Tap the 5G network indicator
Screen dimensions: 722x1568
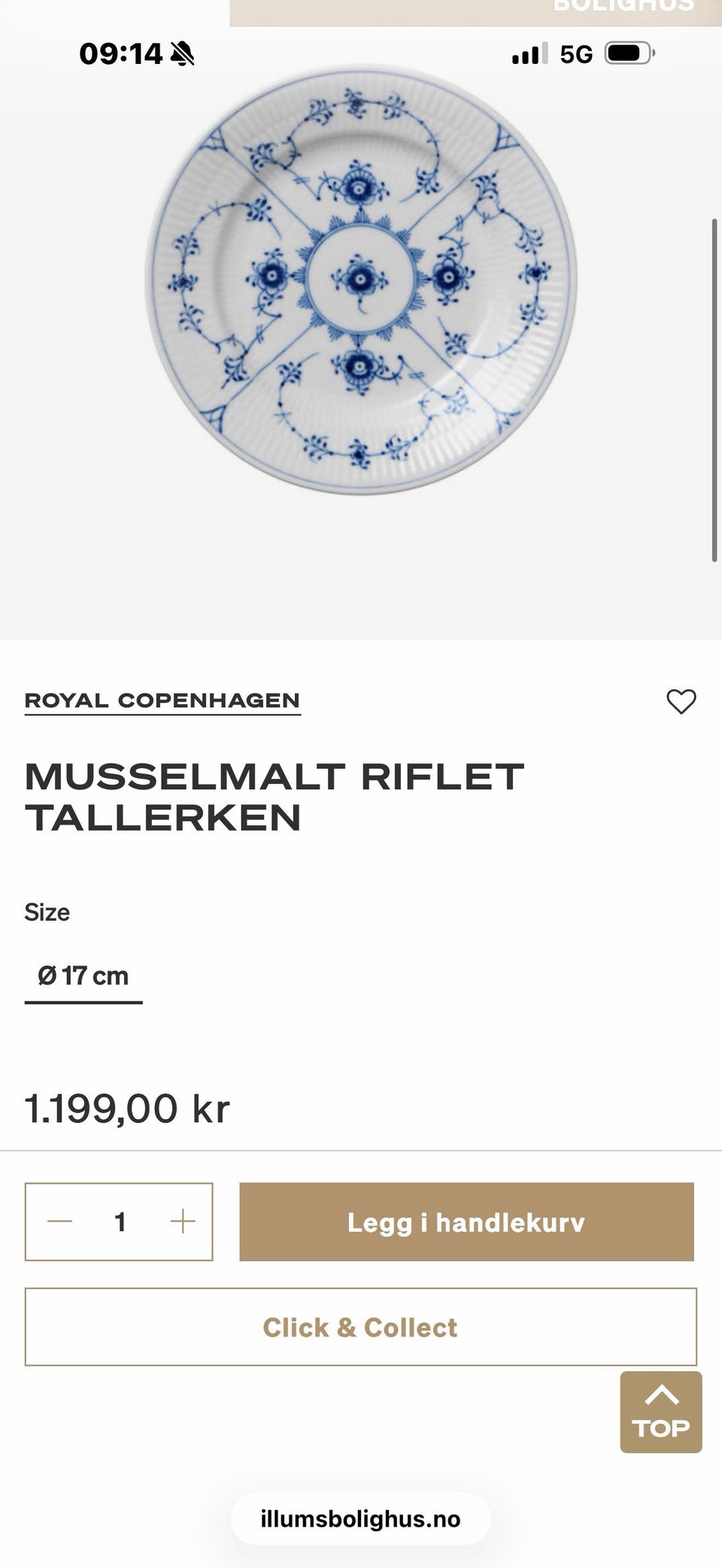point(575,53)
